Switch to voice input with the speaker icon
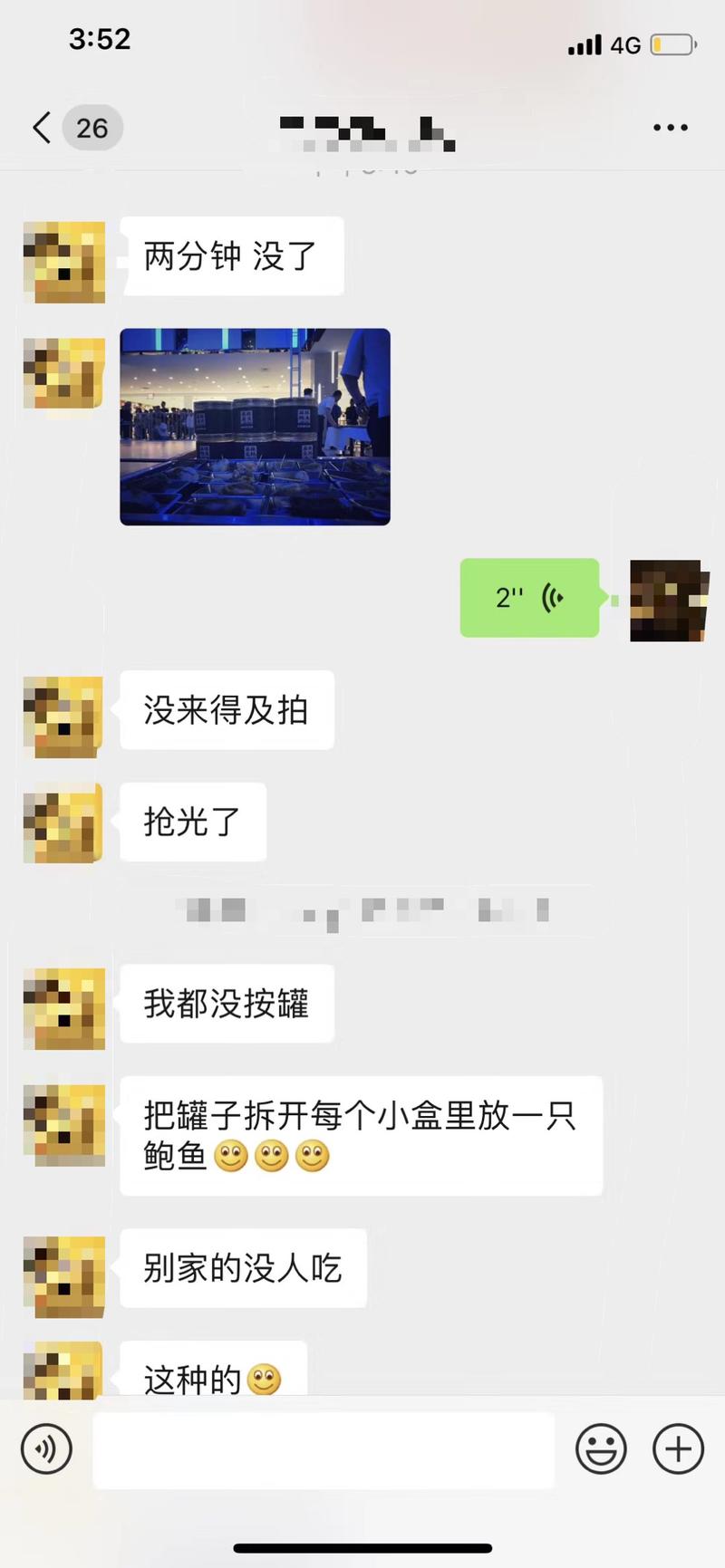 tap(45, 1449)
